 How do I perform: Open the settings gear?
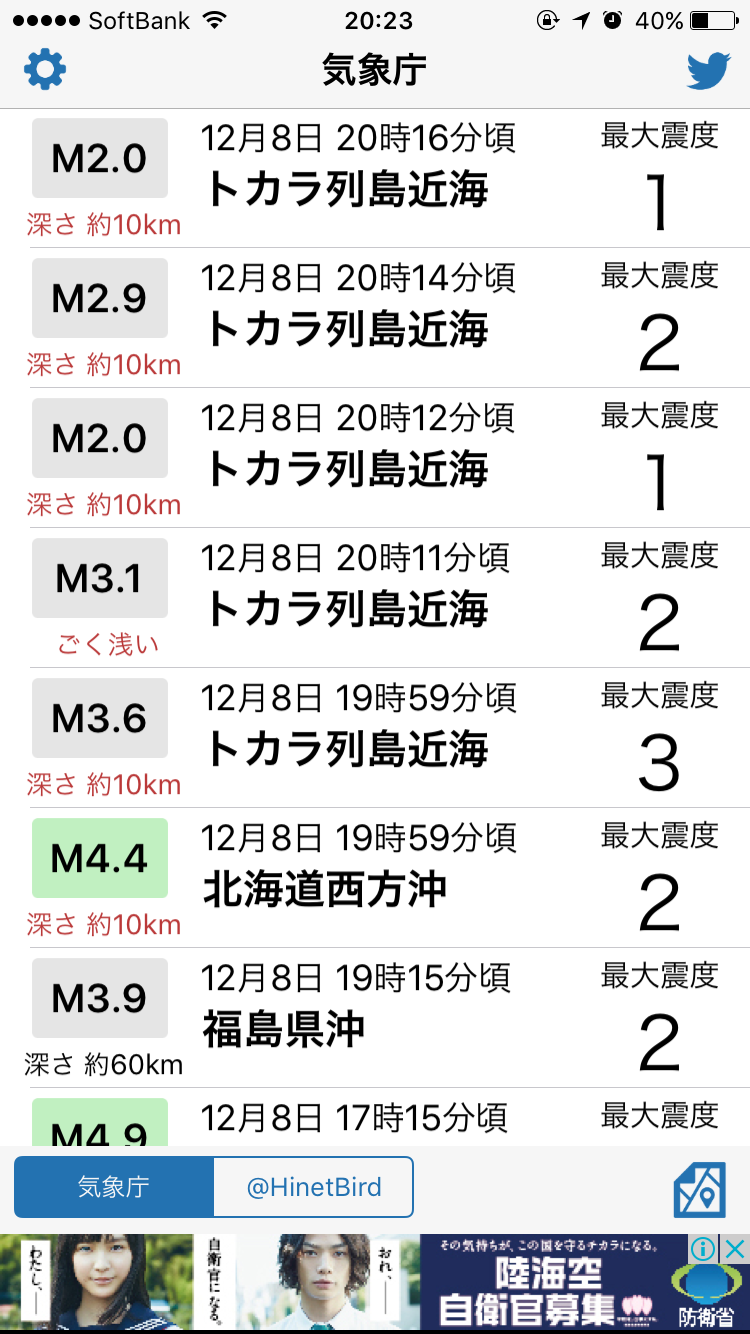coord(45,70)
